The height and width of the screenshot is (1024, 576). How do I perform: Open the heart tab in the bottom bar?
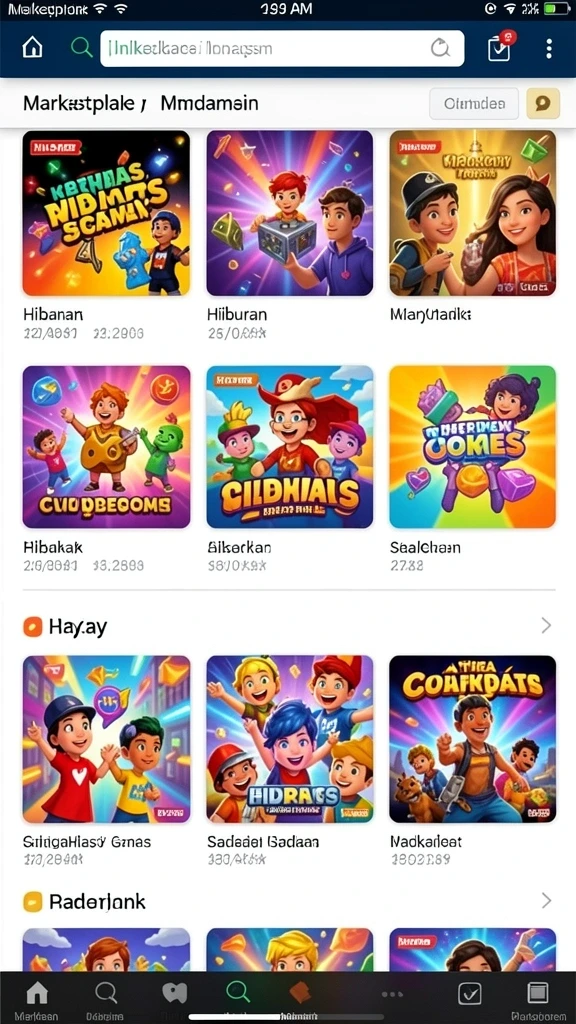(x=174, y=993)
